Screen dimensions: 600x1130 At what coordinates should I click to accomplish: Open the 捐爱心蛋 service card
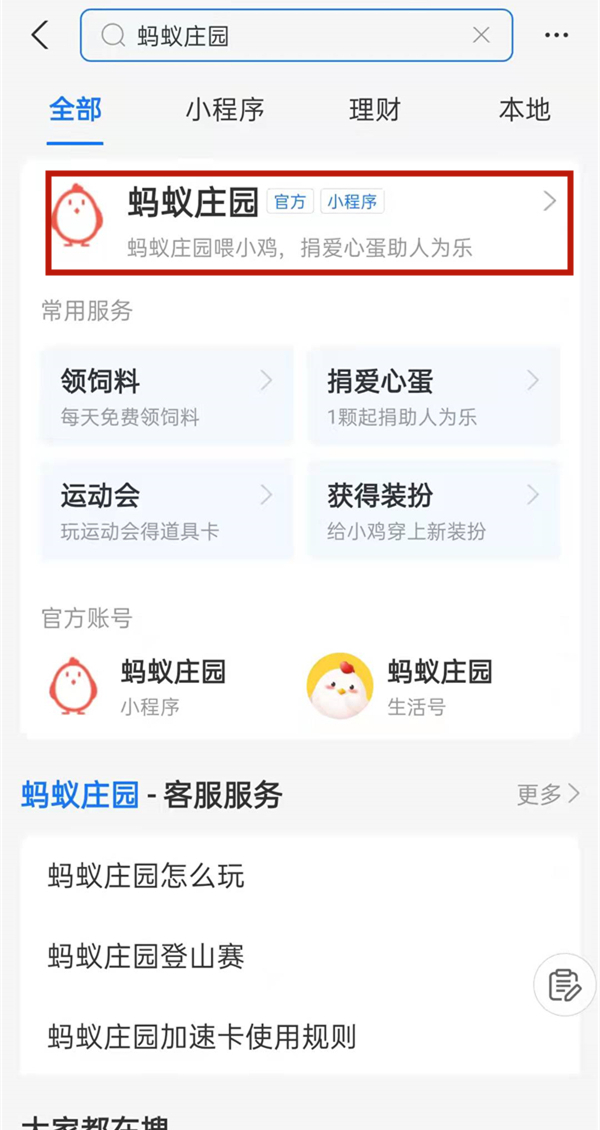coord(433,394)
